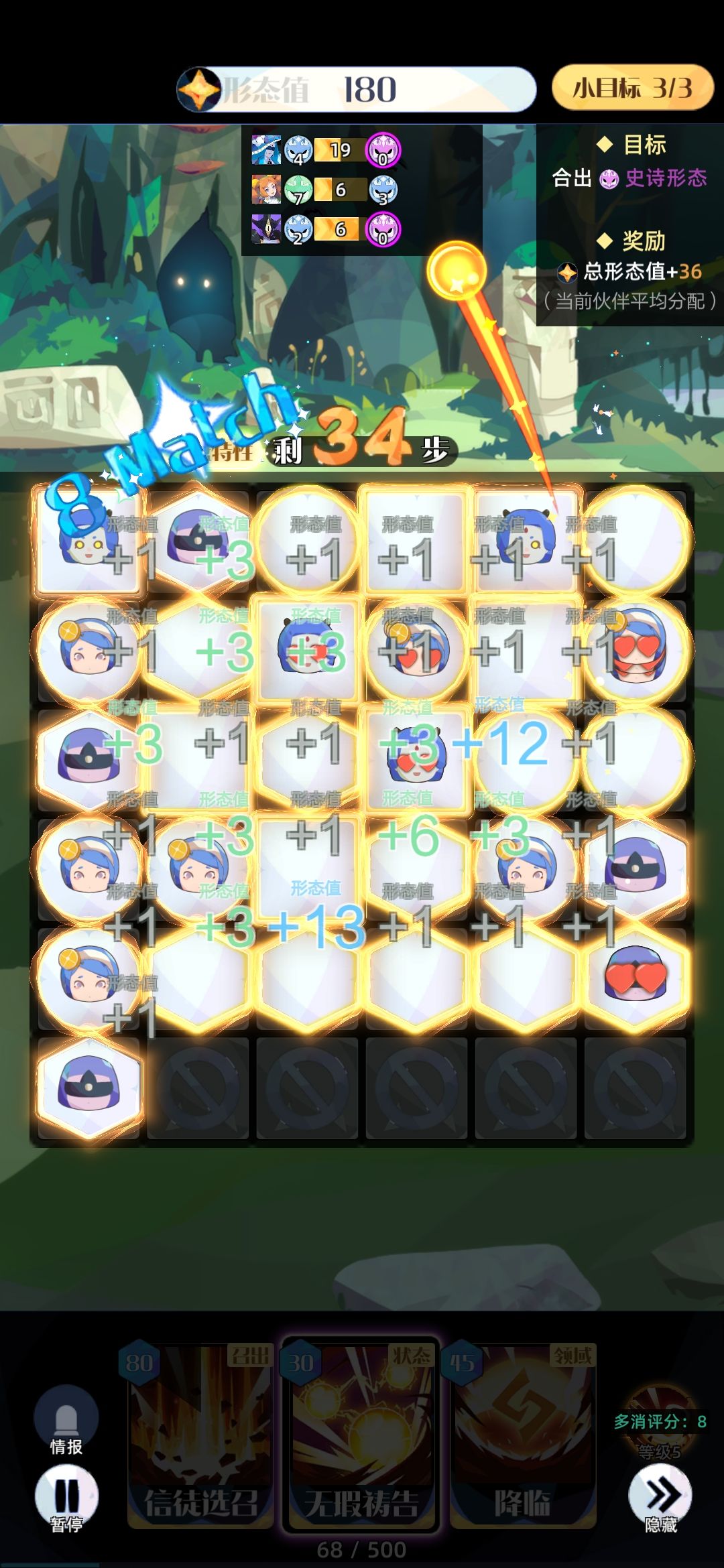Open the 小目标 3/3 goals button
724x1568 pixels.
point(632,88)
